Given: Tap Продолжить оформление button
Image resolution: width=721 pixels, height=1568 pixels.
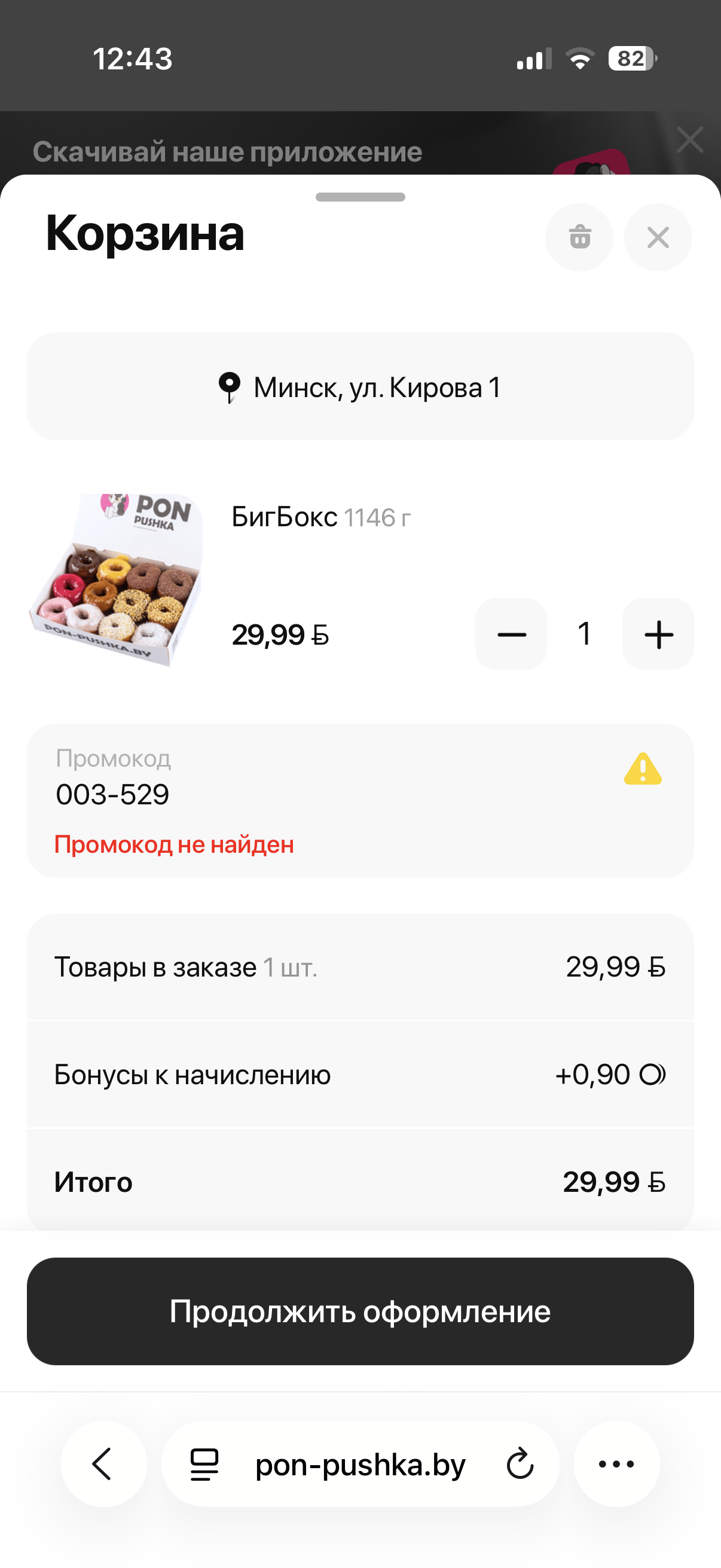Looking at the screenshot, I should pos(360,1311).
